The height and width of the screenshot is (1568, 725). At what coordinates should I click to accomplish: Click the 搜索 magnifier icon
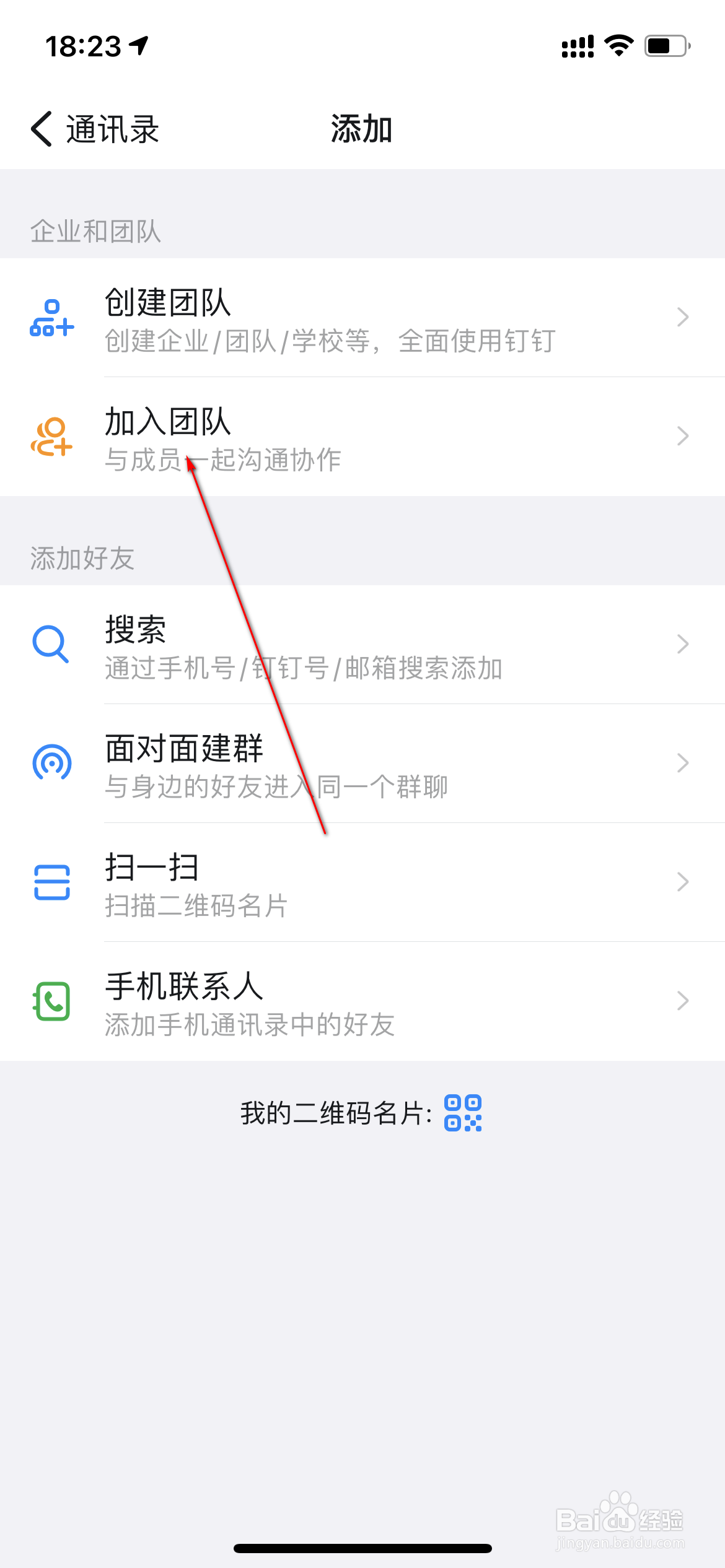coord(52,645)
